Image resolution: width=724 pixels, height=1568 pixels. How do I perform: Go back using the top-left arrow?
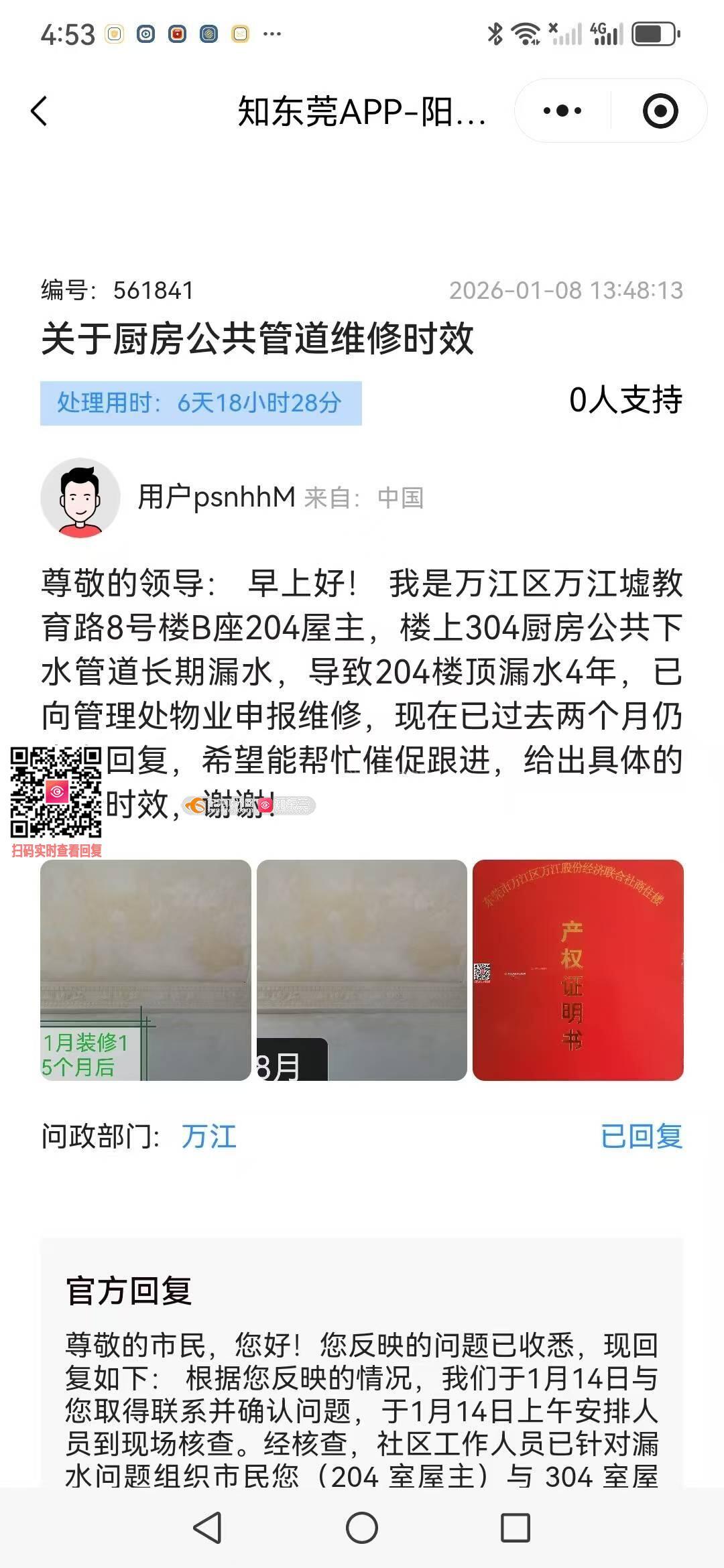click(x=40, y=111)
